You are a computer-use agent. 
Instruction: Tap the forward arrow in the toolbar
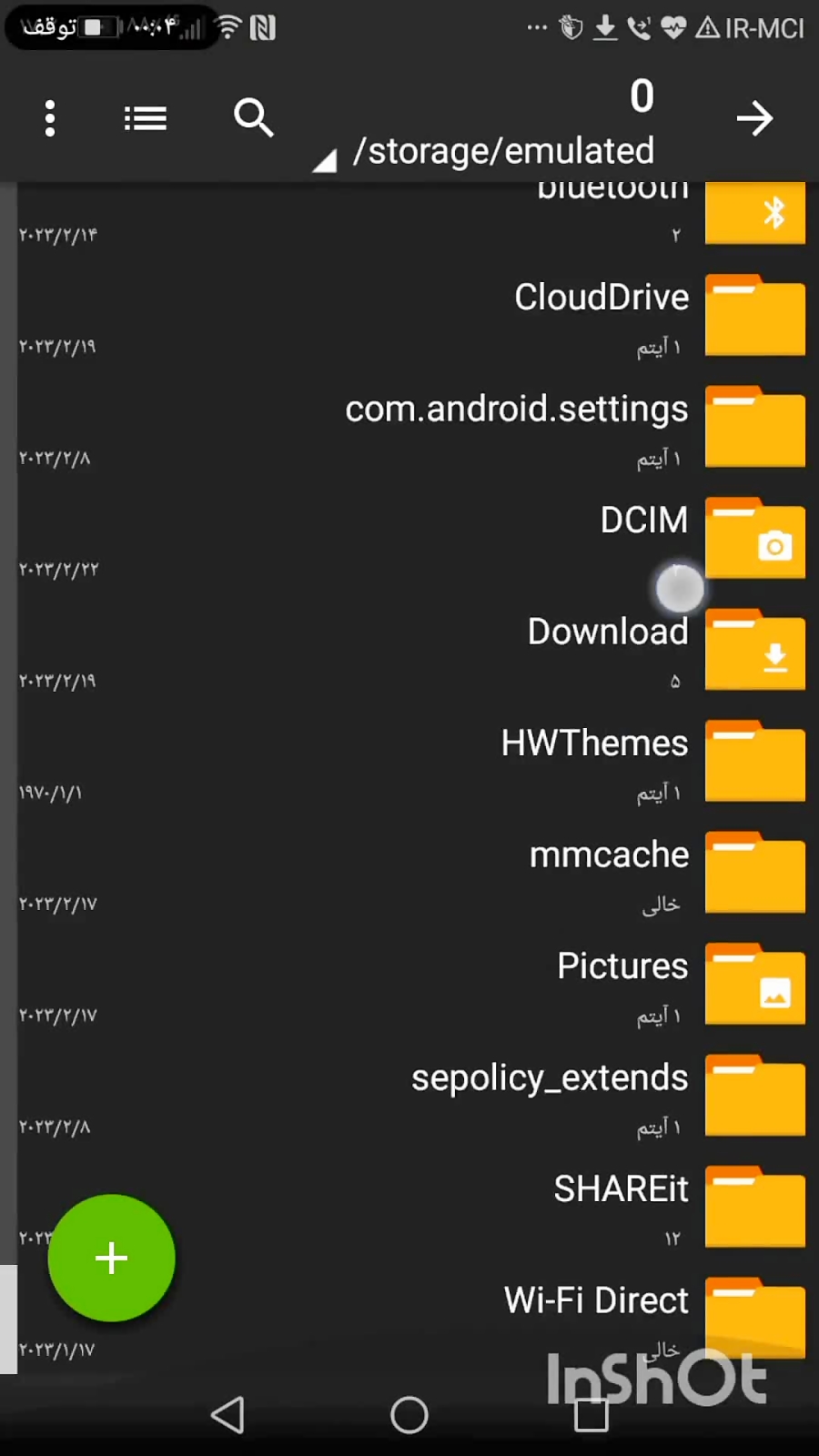(x=754, y=118)
